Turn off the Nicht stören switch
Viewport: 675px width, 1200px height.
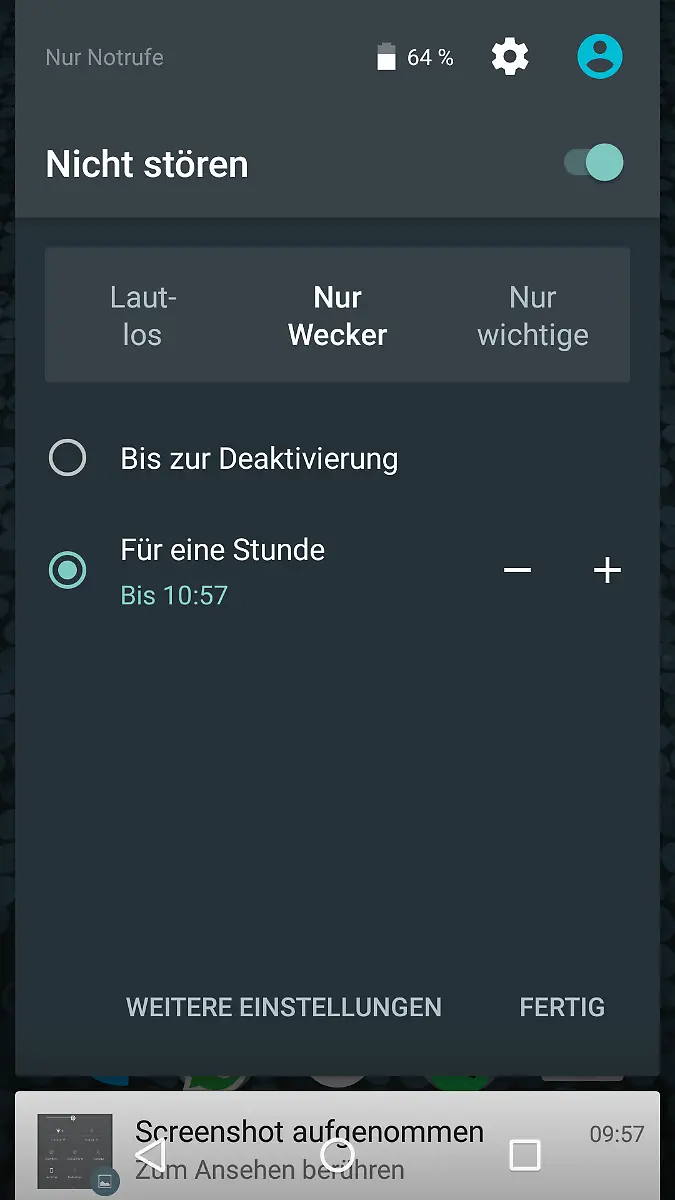[x=594, y=163]
